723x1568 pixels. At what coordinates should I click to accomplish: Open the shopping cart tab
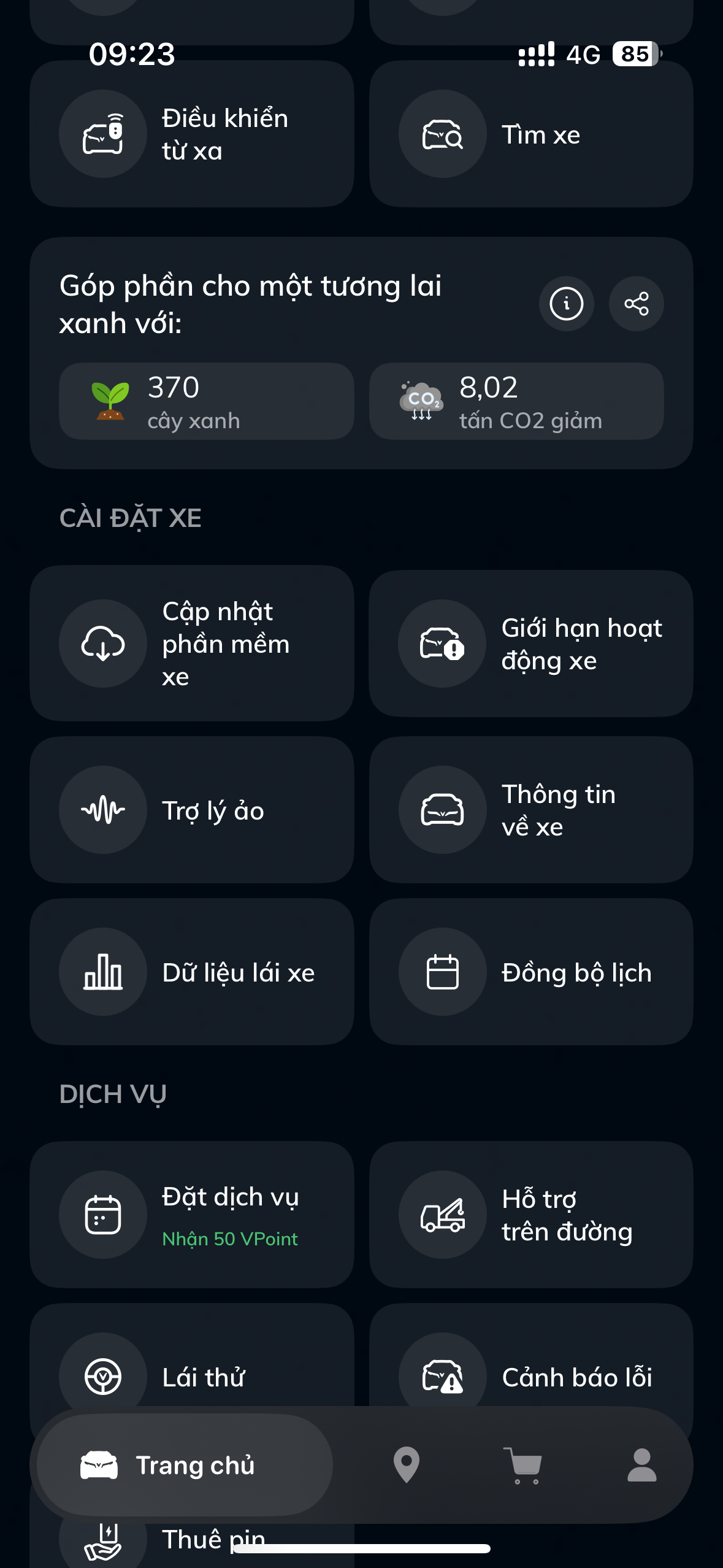coord(523,1465)
